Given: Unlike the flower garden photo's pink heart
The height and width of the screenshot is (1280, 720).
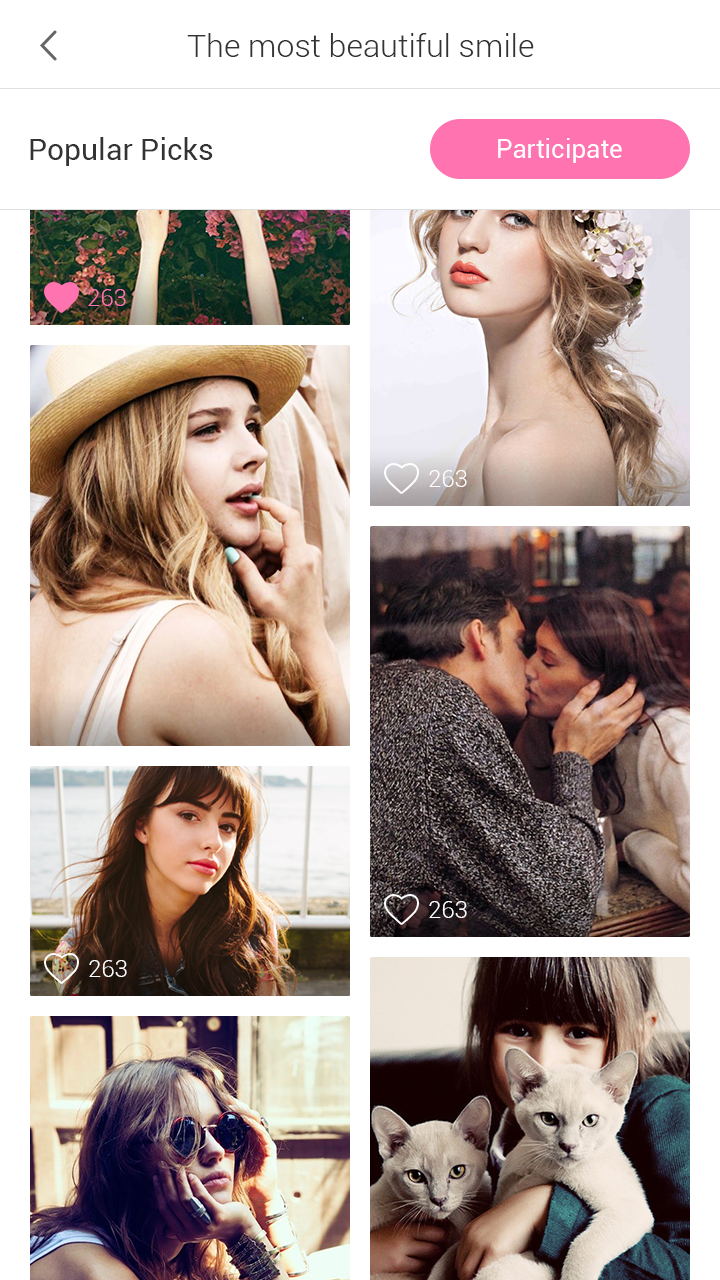Looking at the screenshot, I should 62,297.
